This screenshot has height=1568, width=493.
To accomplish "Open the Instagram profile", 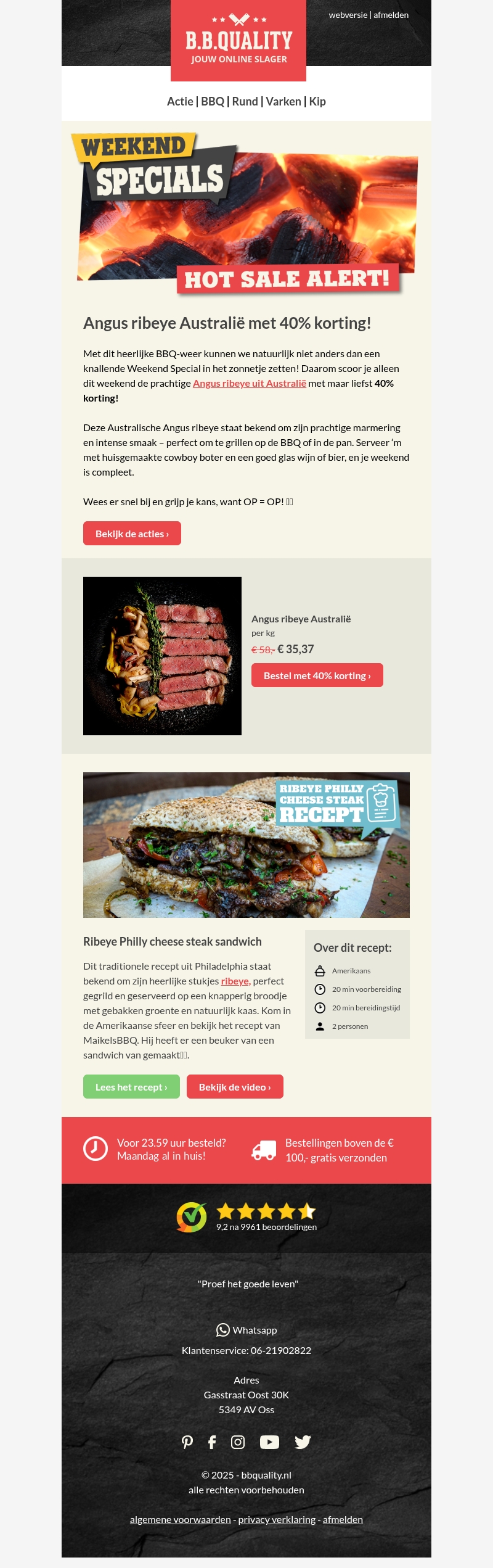I will click(238, 1442).
